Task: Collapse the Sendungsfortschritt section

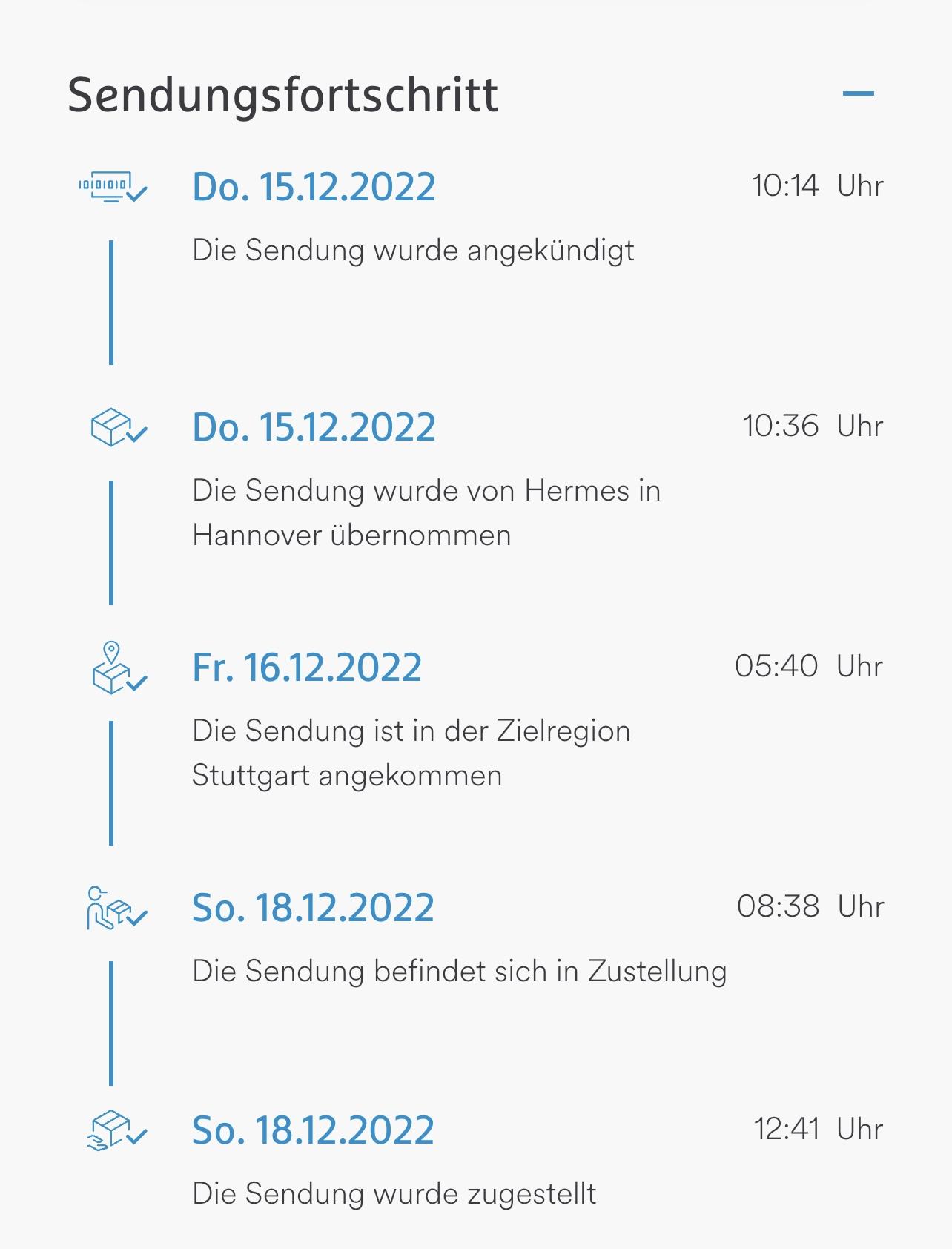Action: tap(858, 93)
